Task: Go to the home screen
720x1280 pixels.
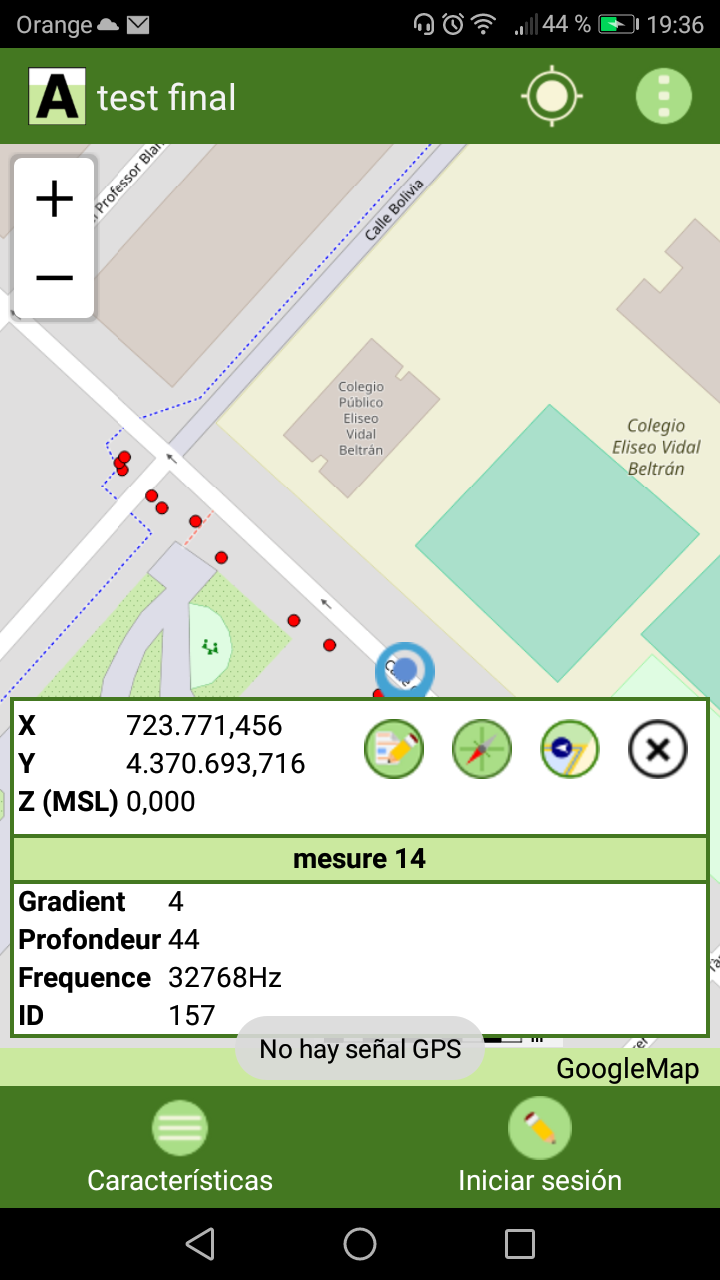Action: point(360,1244)
